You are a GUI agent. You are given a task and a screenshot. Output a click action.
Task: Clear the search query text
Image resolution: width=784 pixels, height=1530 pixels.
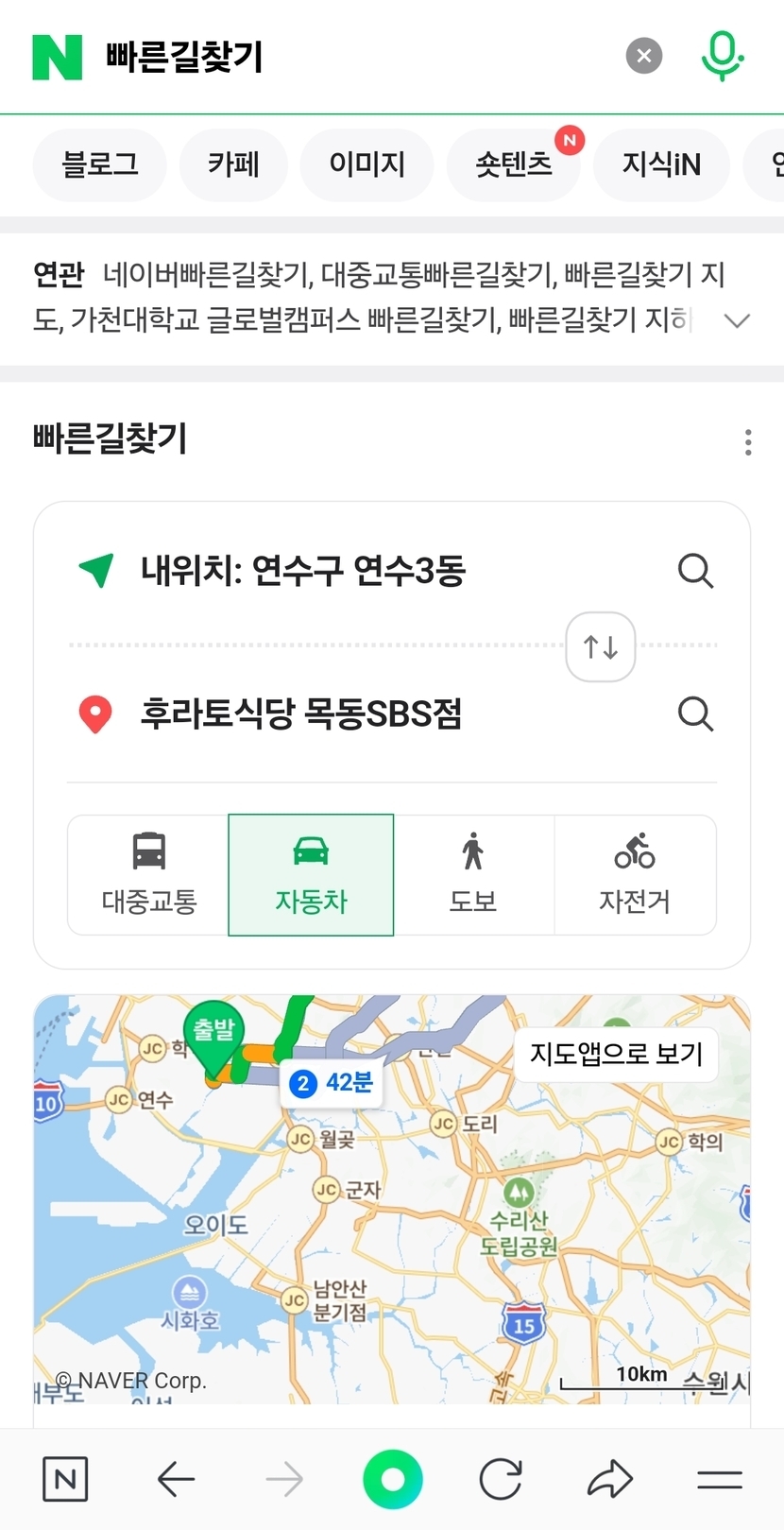[x=644, y=56]
